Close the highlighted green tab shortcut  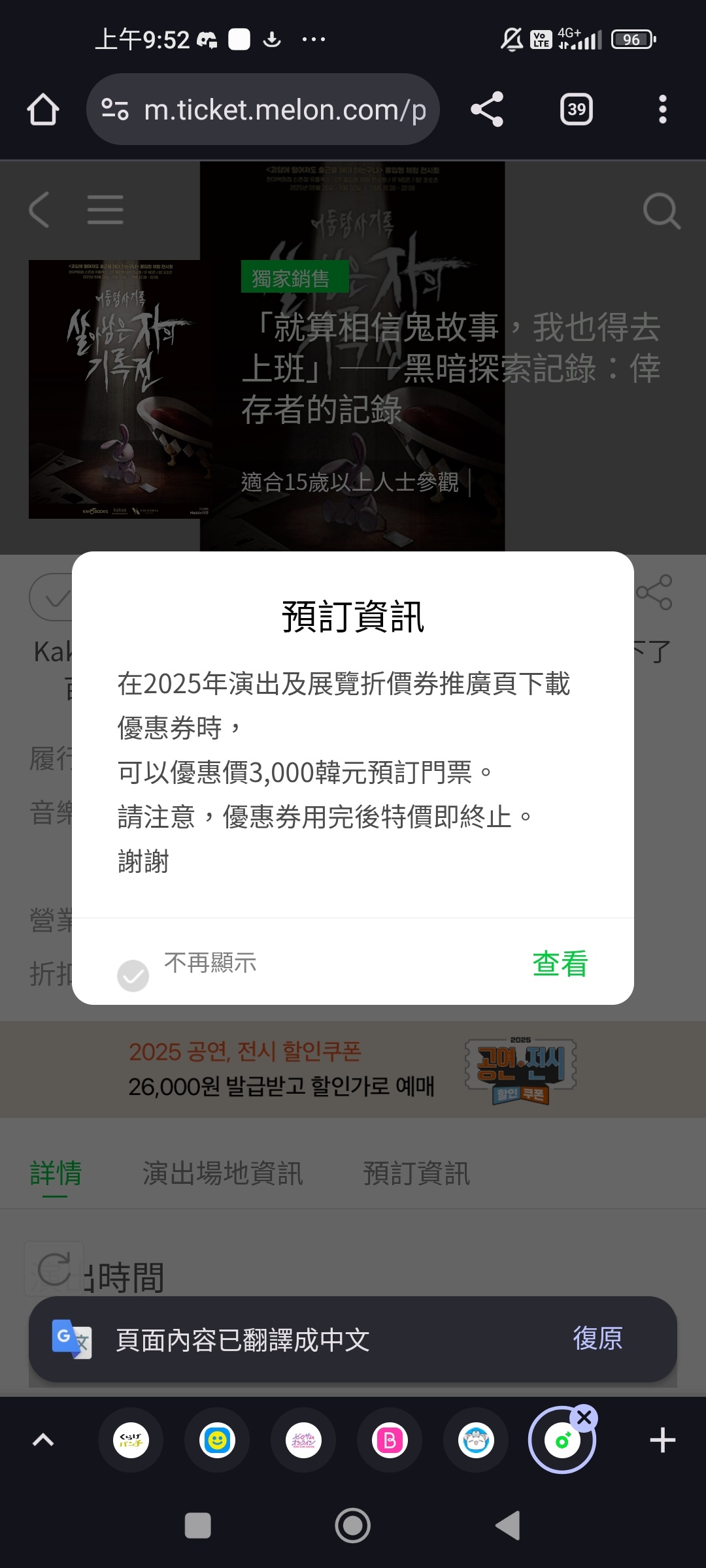[584, 1417]
